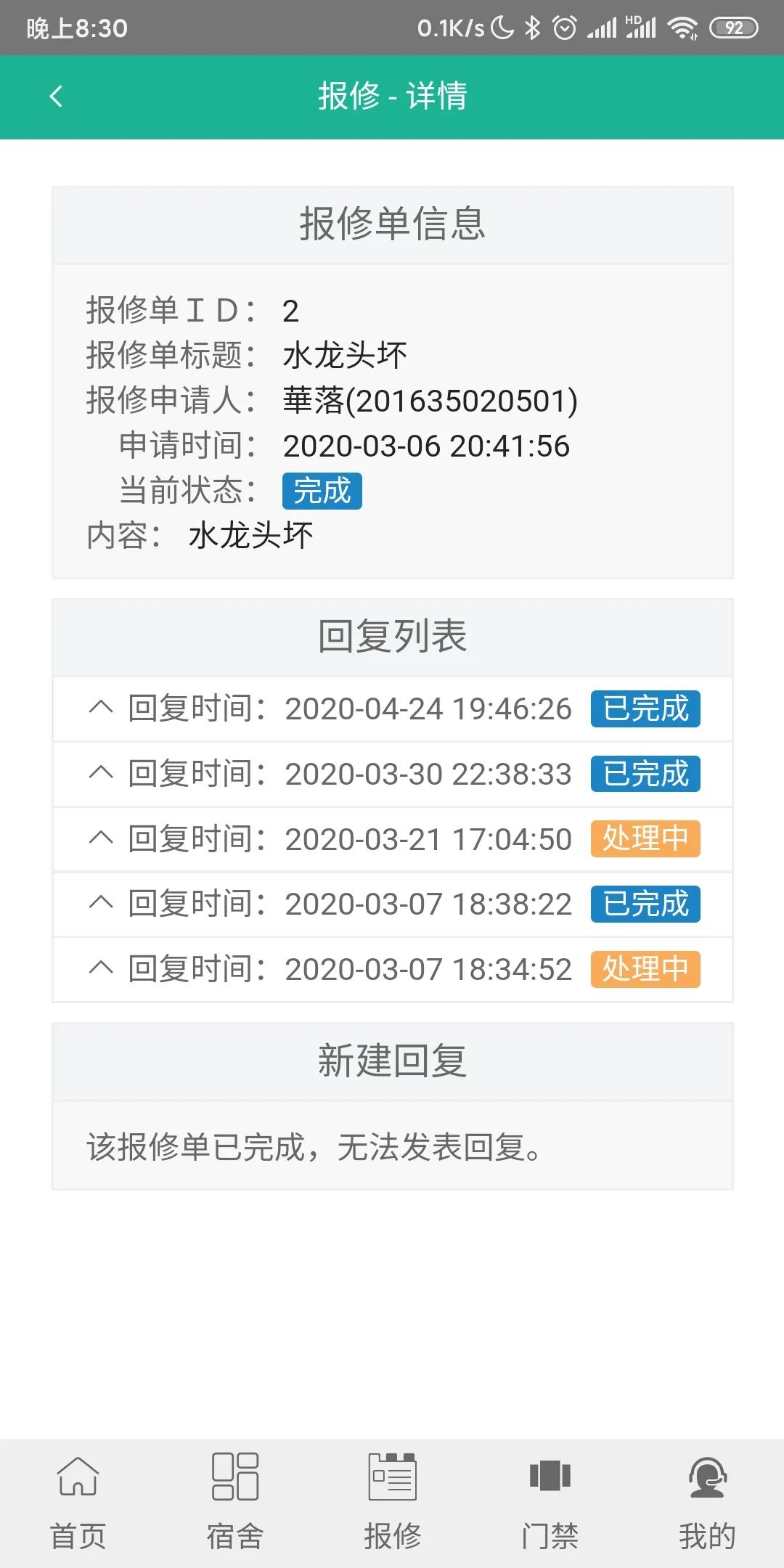Expand the reply from 2020-03-07 18:34:52
Viewport: 784px width, 1568px height.
(392, 969)
